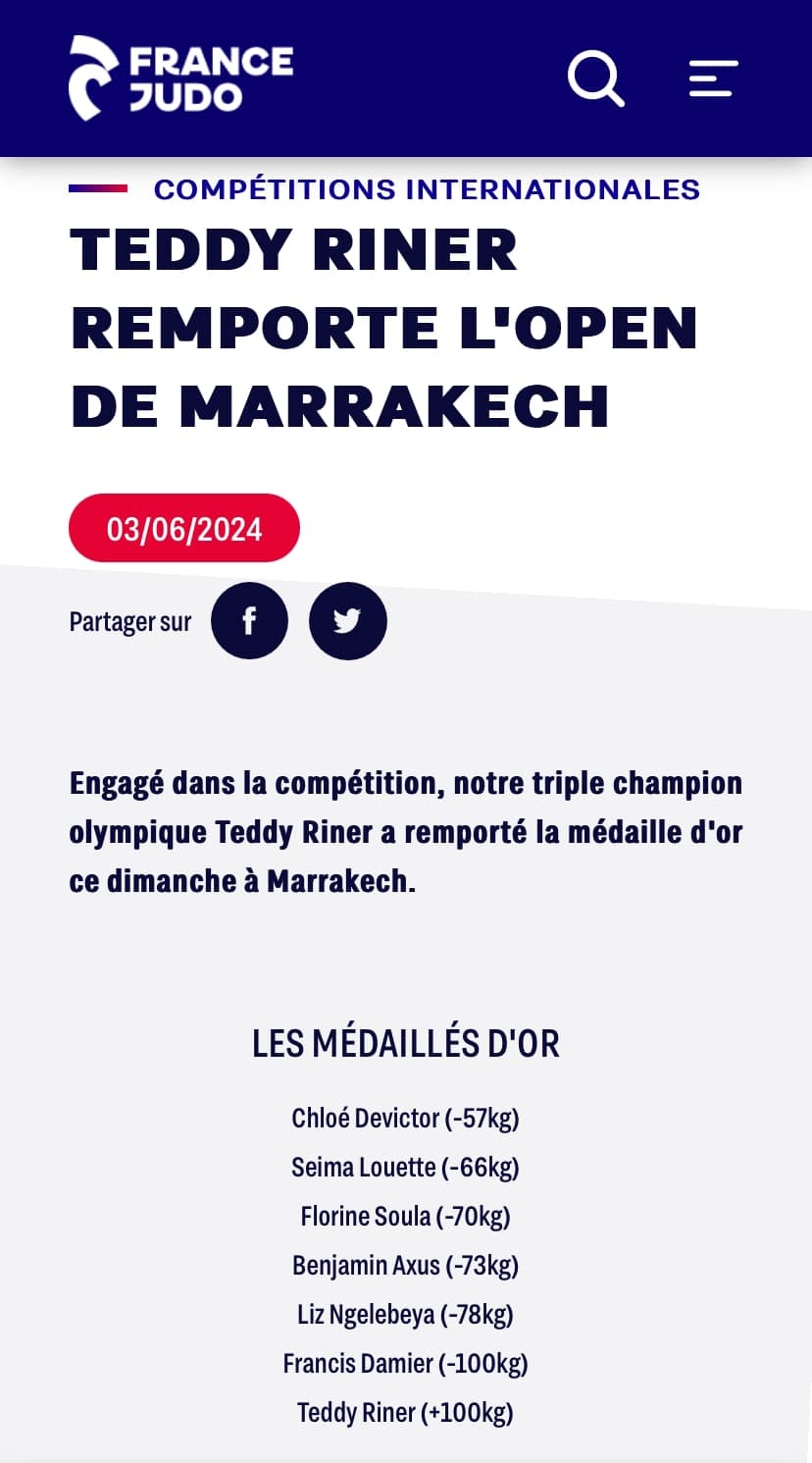Image resolution: width=812 pixels, height=1463 pixels.
Task: Share article on Facebook
Action: tap(249, 620)
